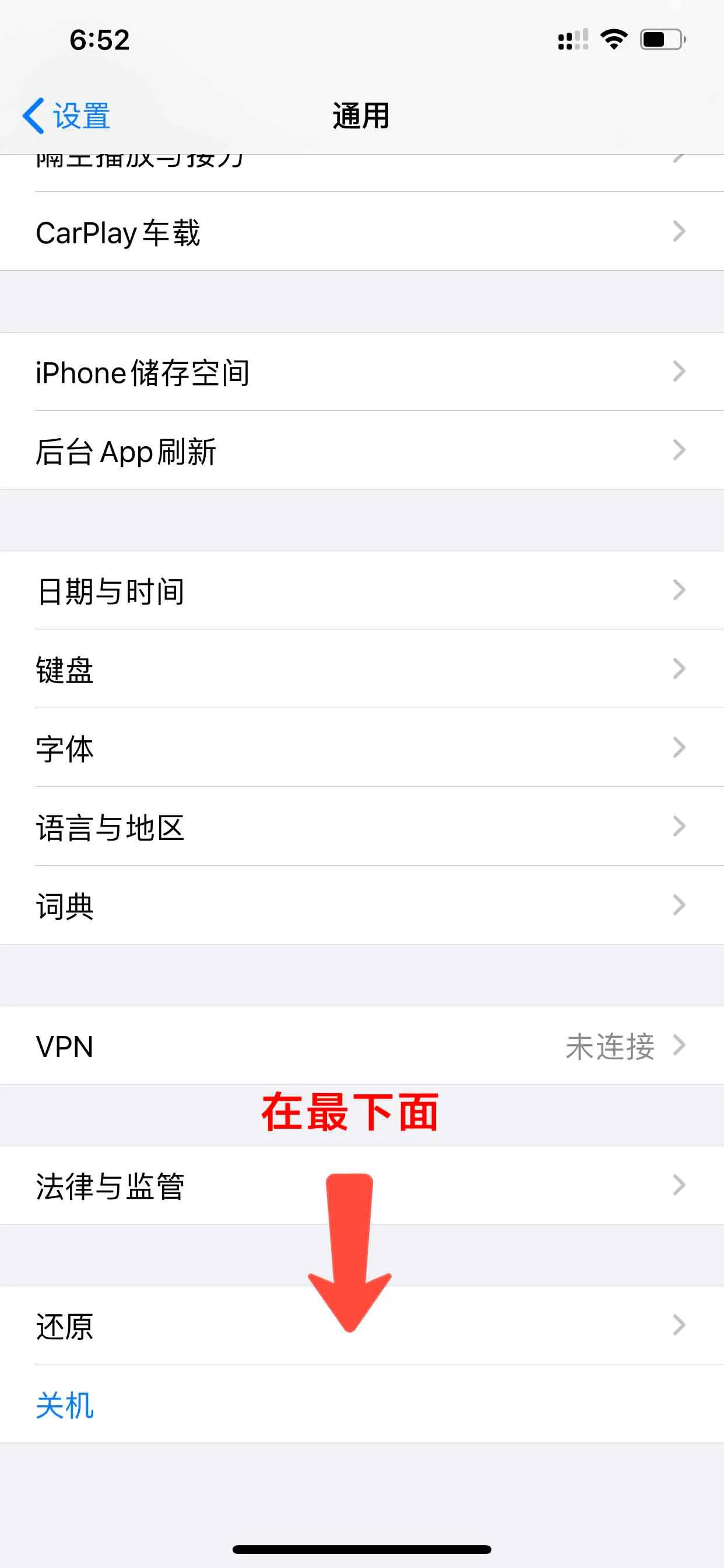Tap the clock showing 6:52
724x1568 pixels.
tap(99, 40)
